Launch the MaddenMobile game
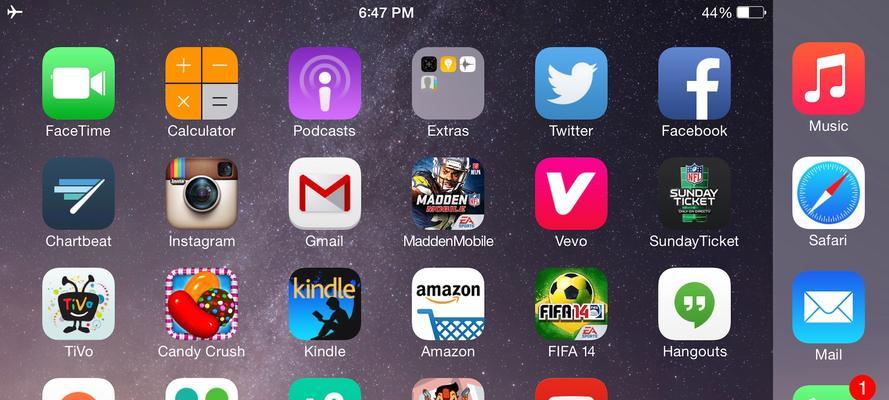The width and height of the screenshot is (889, 400). click(x=447, y=194)
